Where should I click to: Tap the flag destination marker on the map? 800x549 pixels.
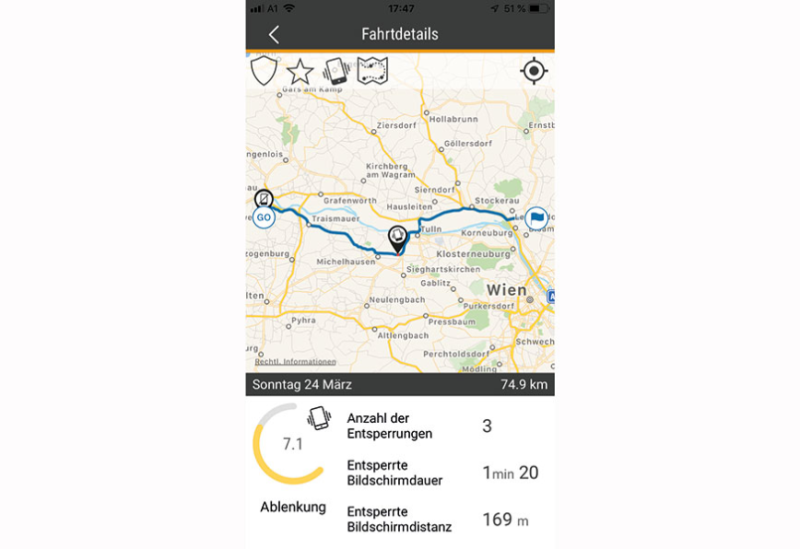point(537,216)
